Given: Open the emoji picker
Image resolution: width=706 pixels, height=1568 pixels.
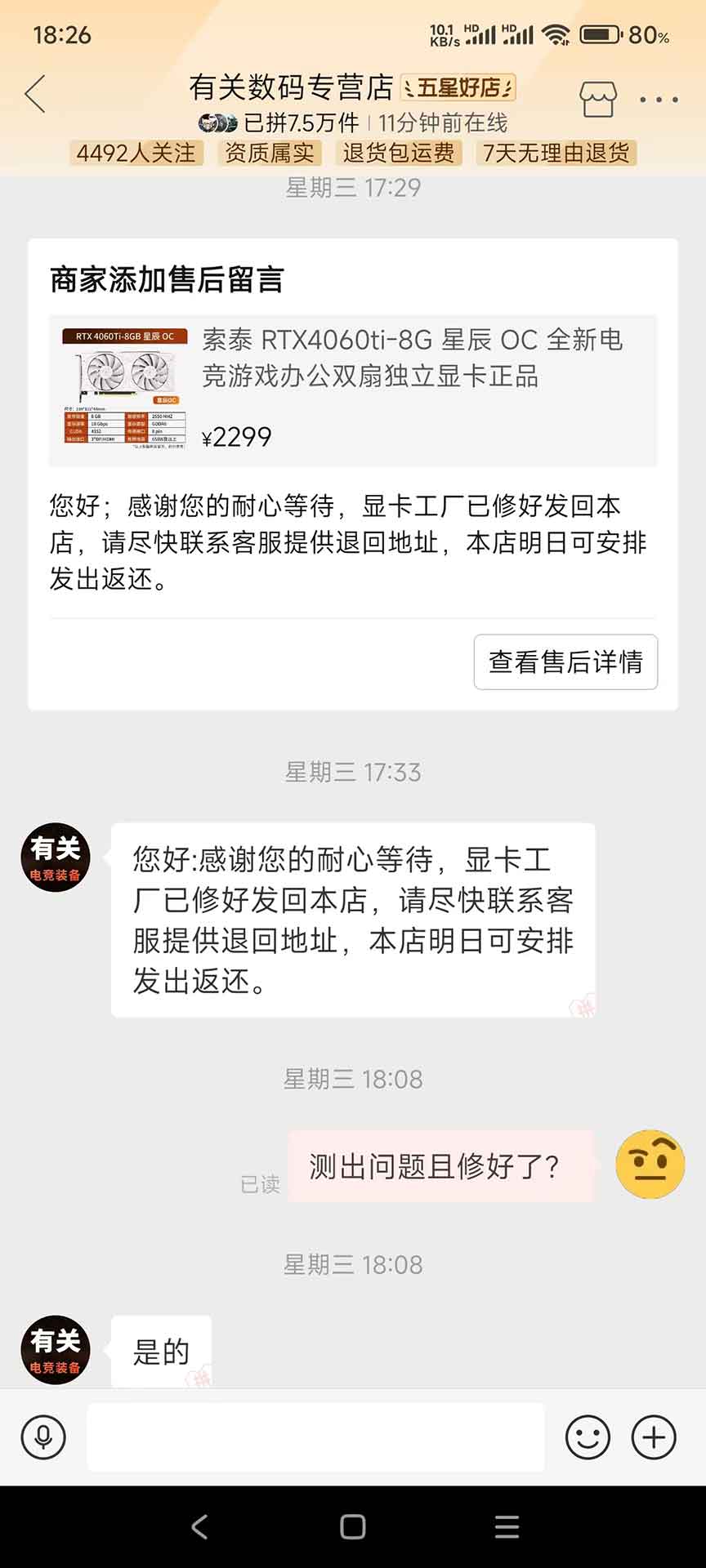Looking at the screenshot, I should 588,1437.
